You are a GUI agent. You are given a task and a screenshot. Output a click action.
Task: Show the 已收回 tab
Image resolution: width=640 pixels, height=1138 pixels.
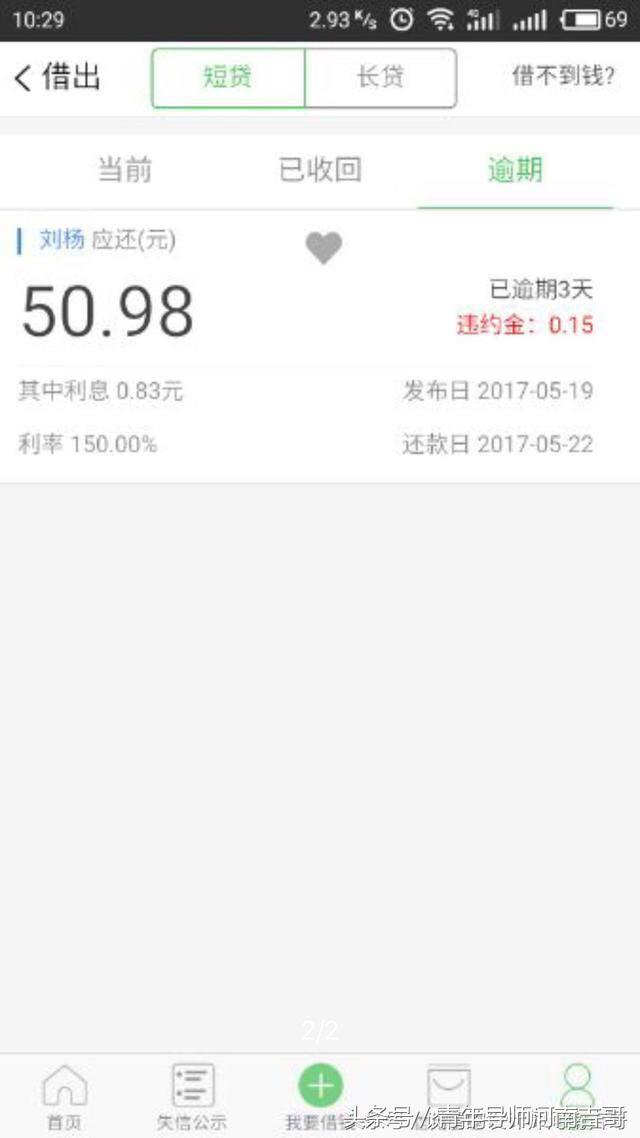(x=319, y=170)
